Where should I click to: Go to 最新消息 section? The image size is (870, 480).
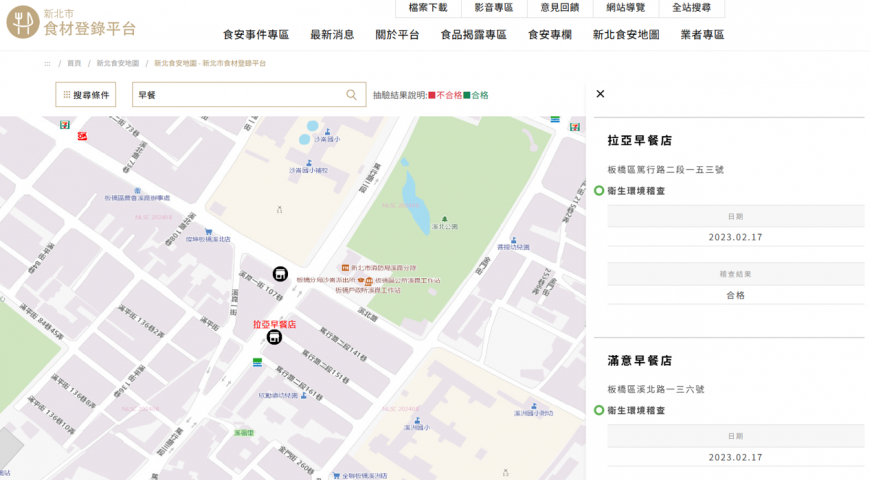coord(332,35)
